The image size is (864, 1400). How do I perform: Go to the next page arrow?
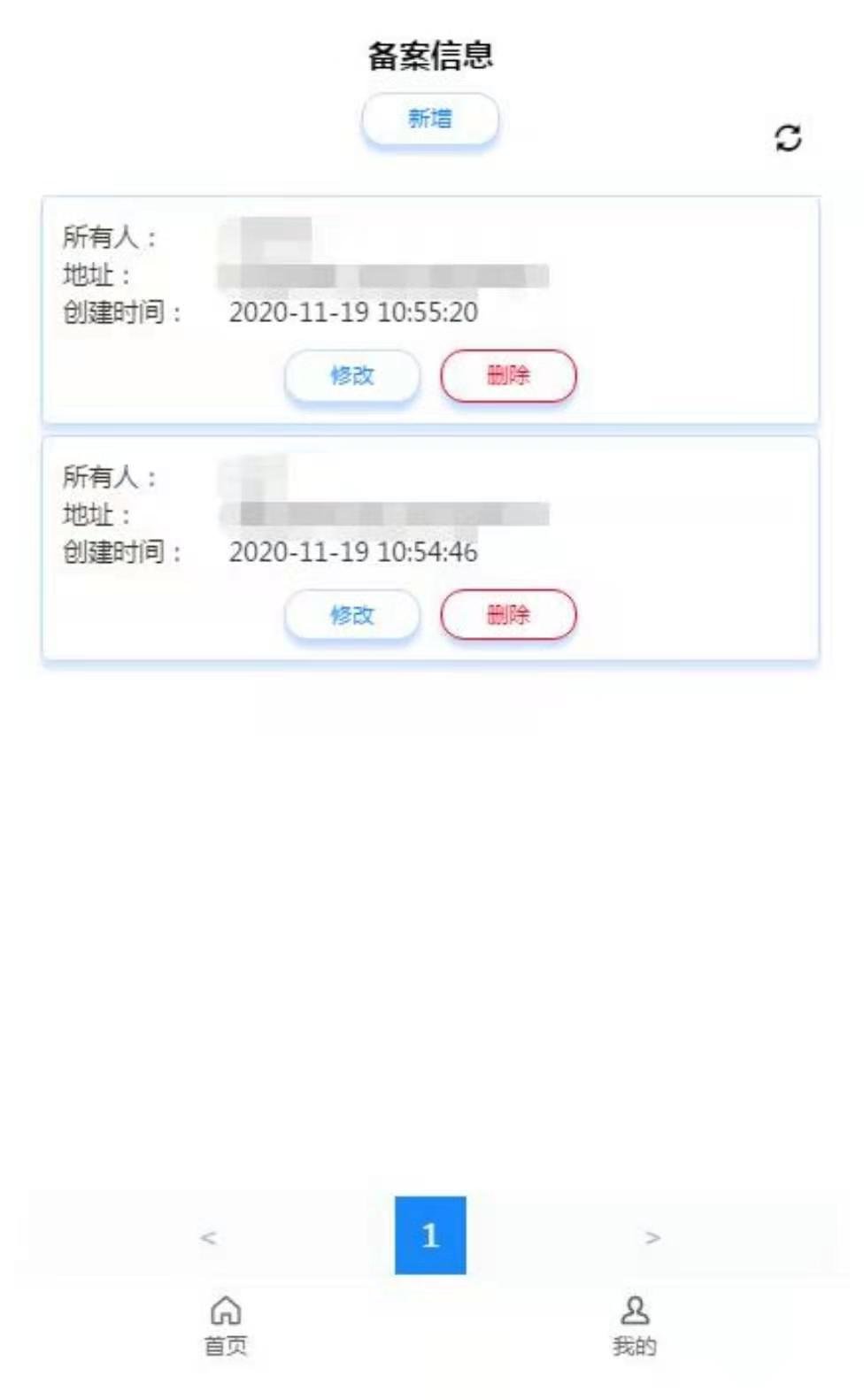pos(652,1237)
